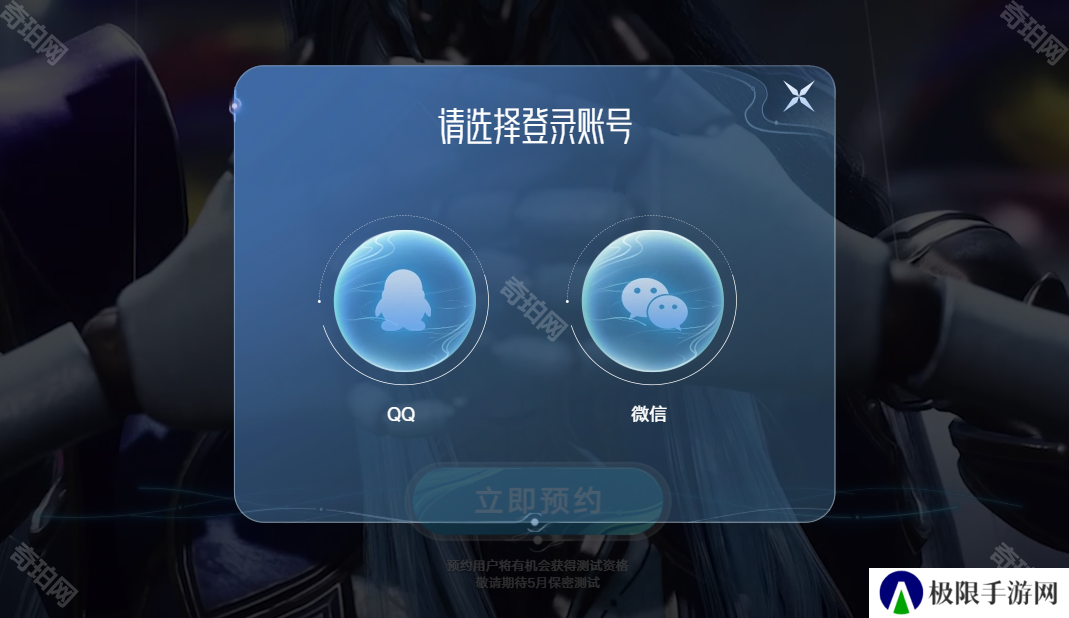Choose QQ account login
This screenshot has width=1069, height=618.
coord(403,301)
